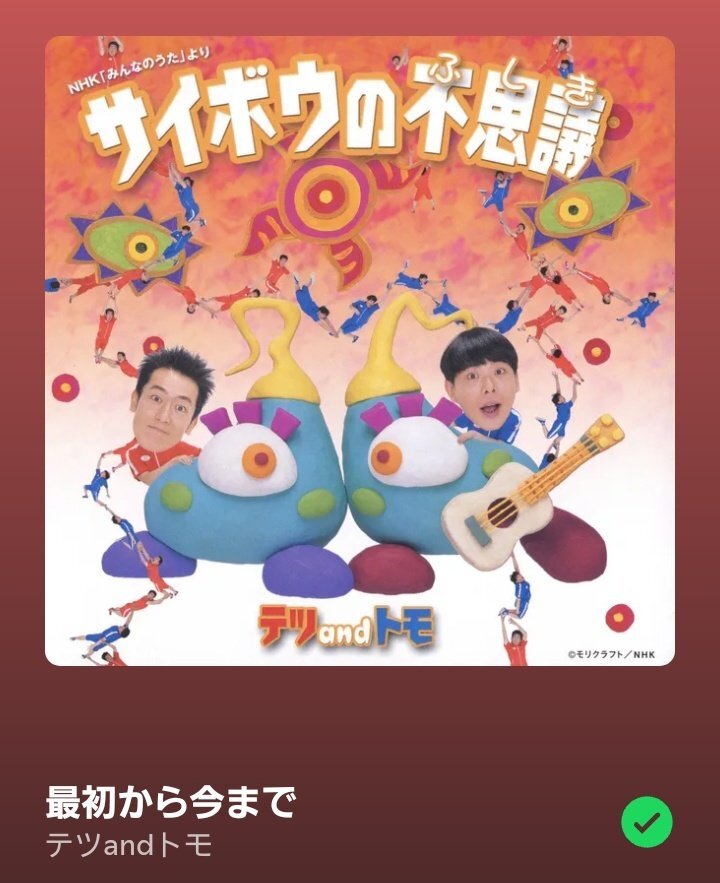Open the song title 最初から今まで
The image size is (720, 883).
171,802
